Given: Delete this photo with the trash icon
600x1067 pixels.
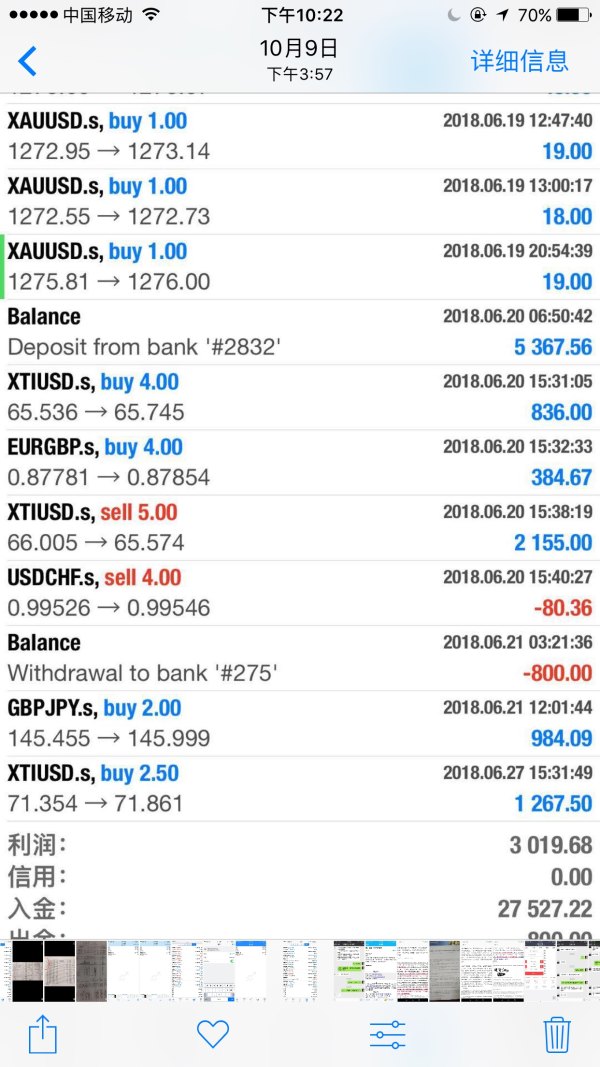Looking at the screenshot, I should click(556, 1033).
